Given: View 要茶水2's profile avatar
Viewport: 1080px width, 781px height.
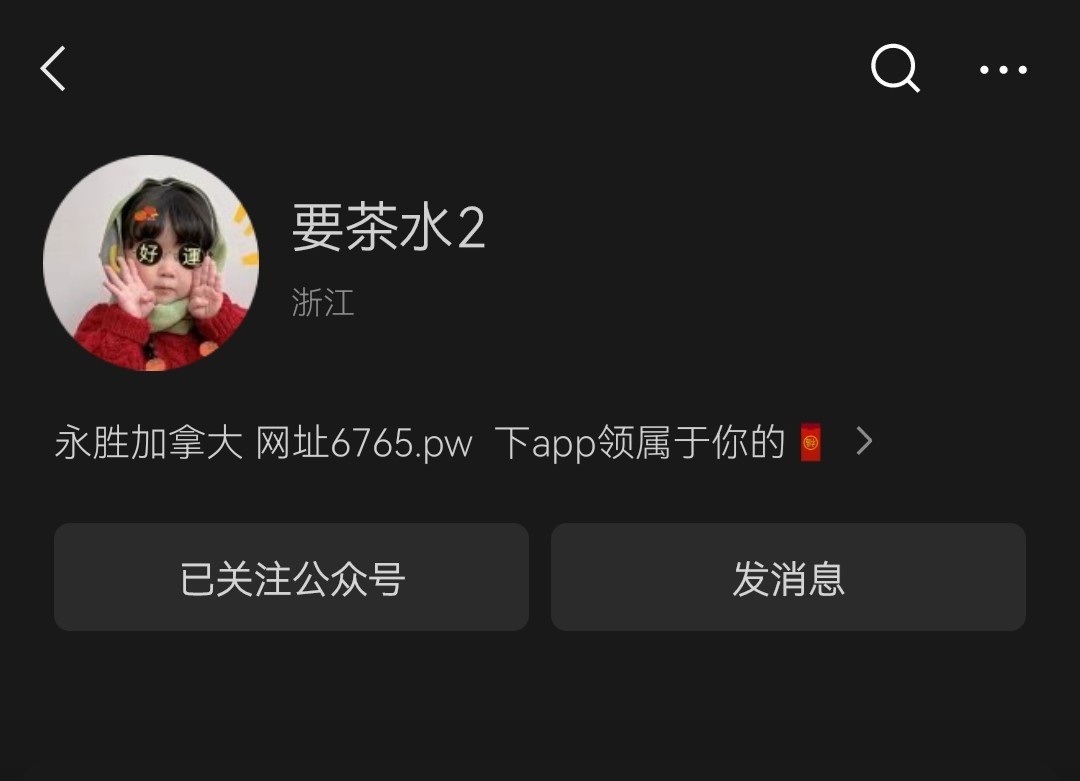Looking at the screenshot, I should (x=151, y=263).
